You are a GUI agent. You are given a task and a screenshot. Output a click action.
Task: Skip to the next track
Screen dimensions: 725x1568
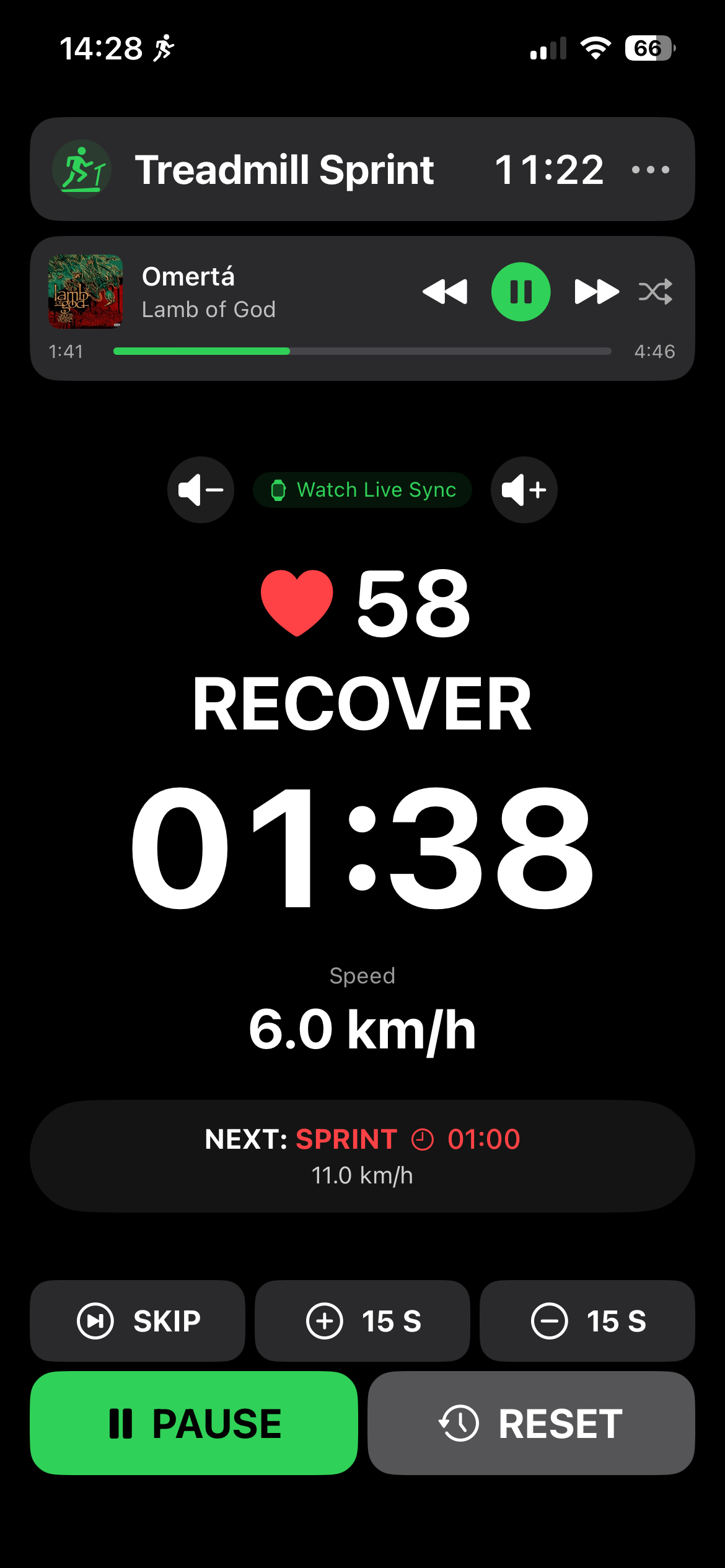click(x=595, y=291)
